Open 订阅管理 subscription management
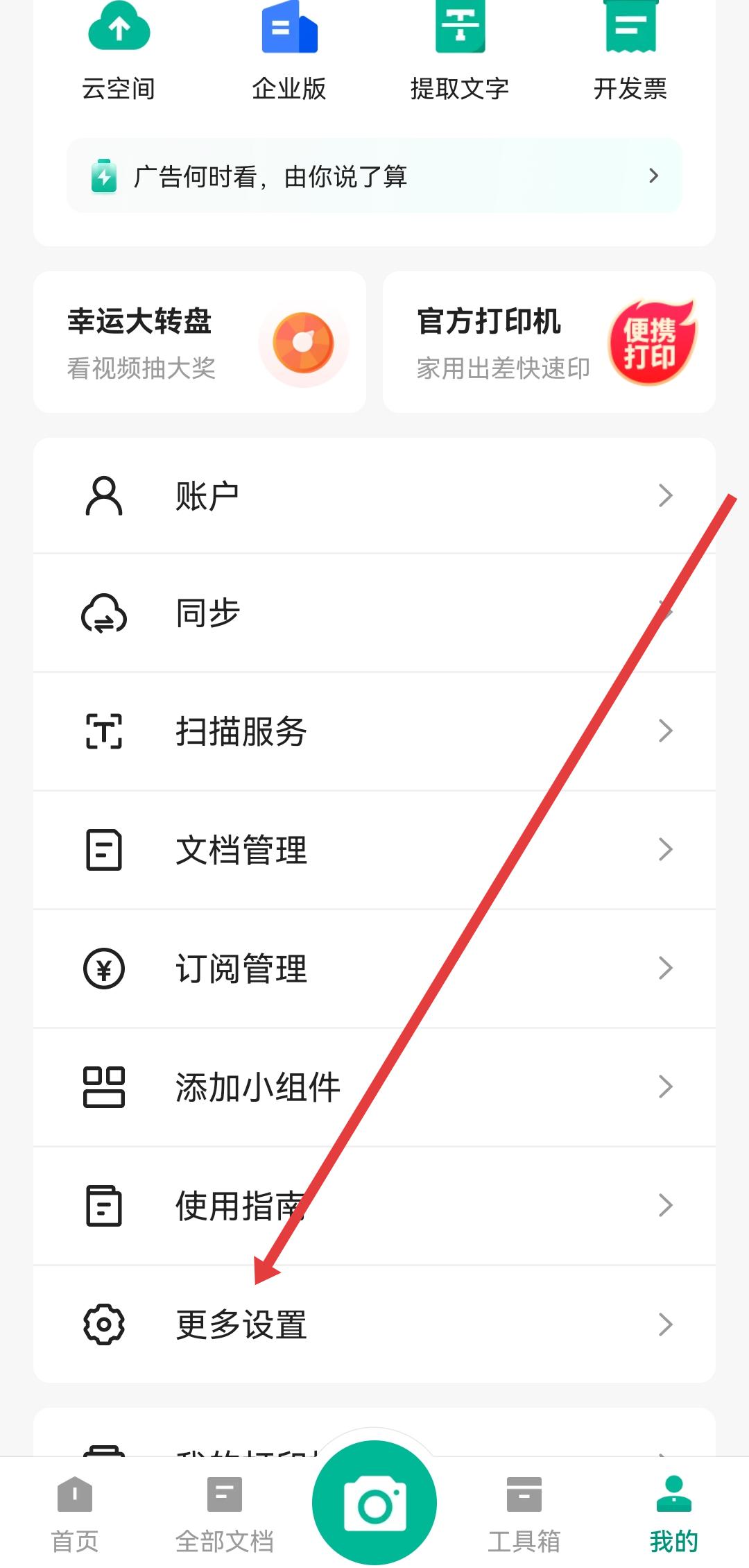Screen dimensions: 749x1568 pyautogui.click(x=374, y=969)
